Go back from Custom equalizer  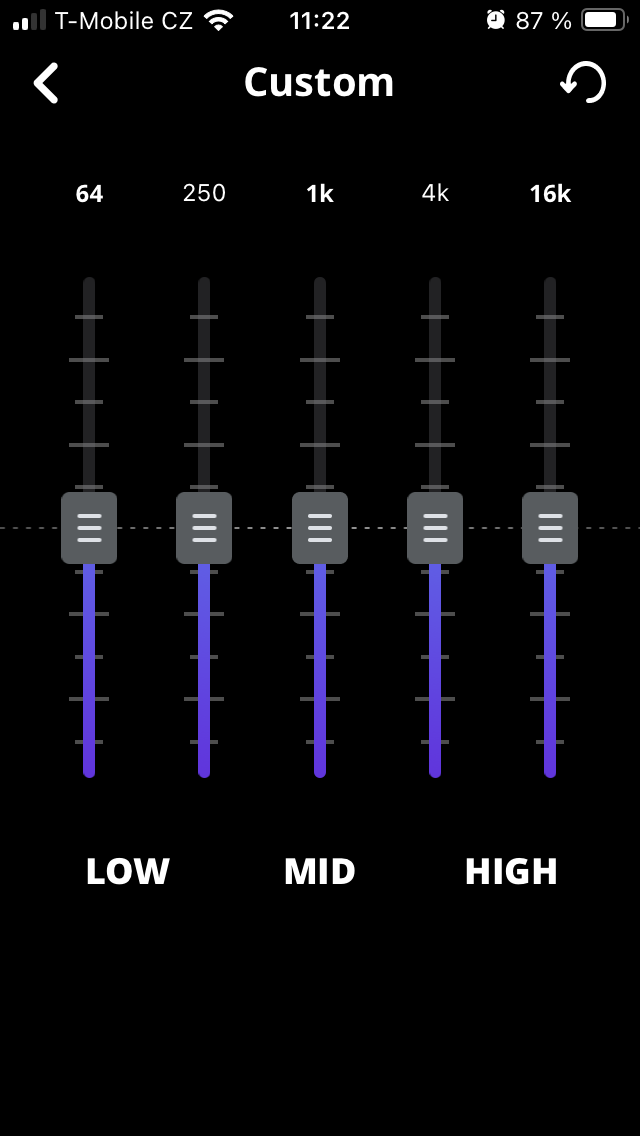point(46,83)
